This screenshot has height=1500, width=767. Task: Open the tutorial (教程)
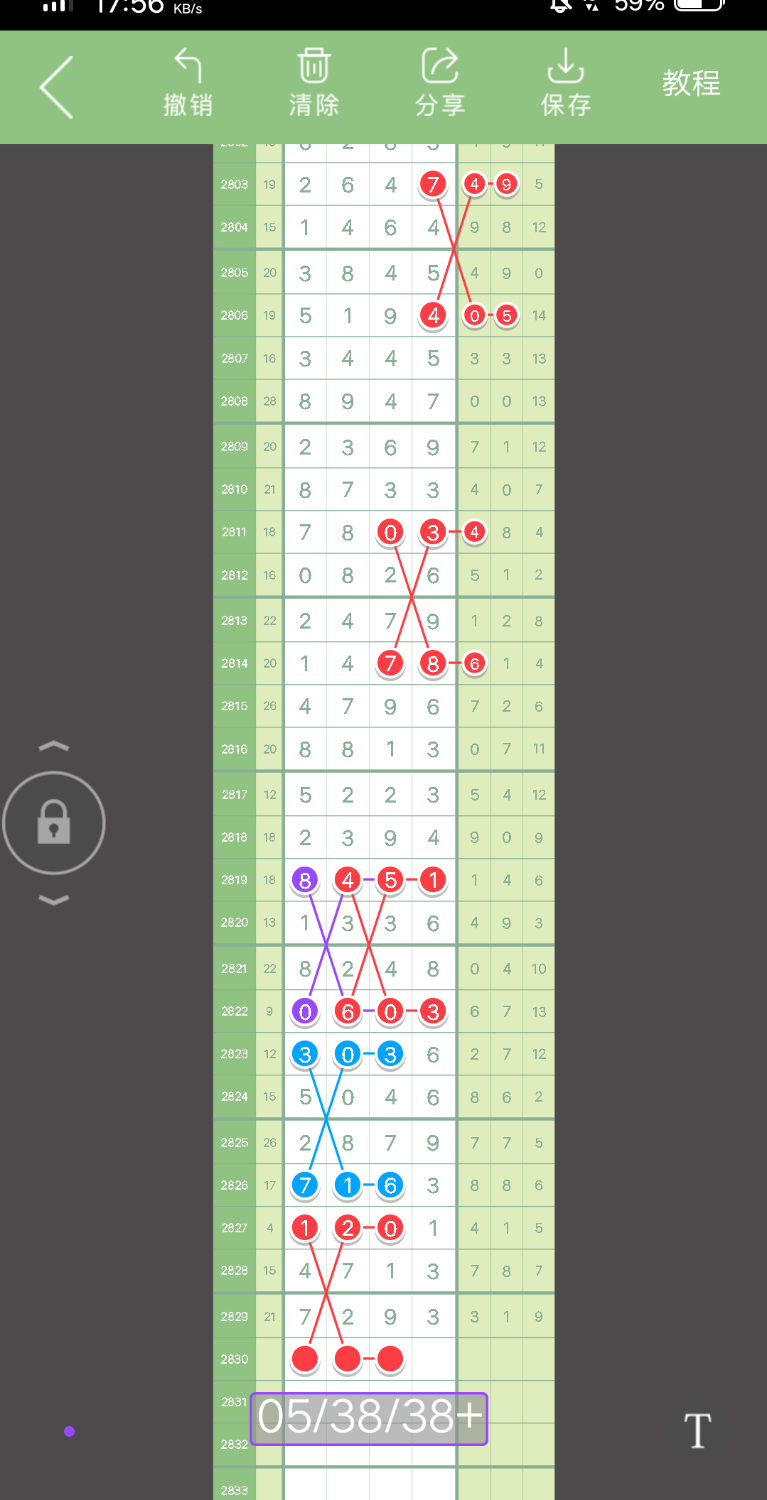(x=691, y=83)
